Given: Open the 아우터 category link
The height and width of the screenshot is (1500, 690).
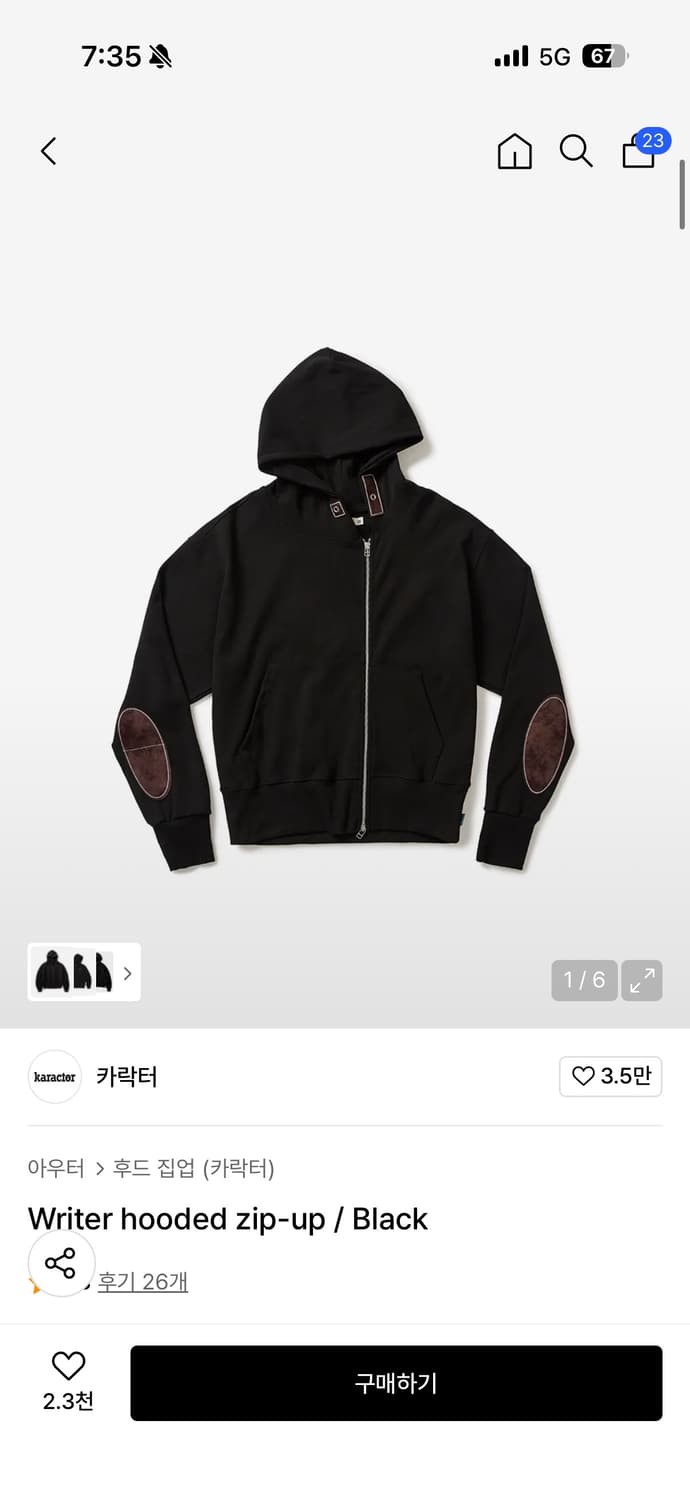Looking at the screenshot, I should pos(56,1167).
